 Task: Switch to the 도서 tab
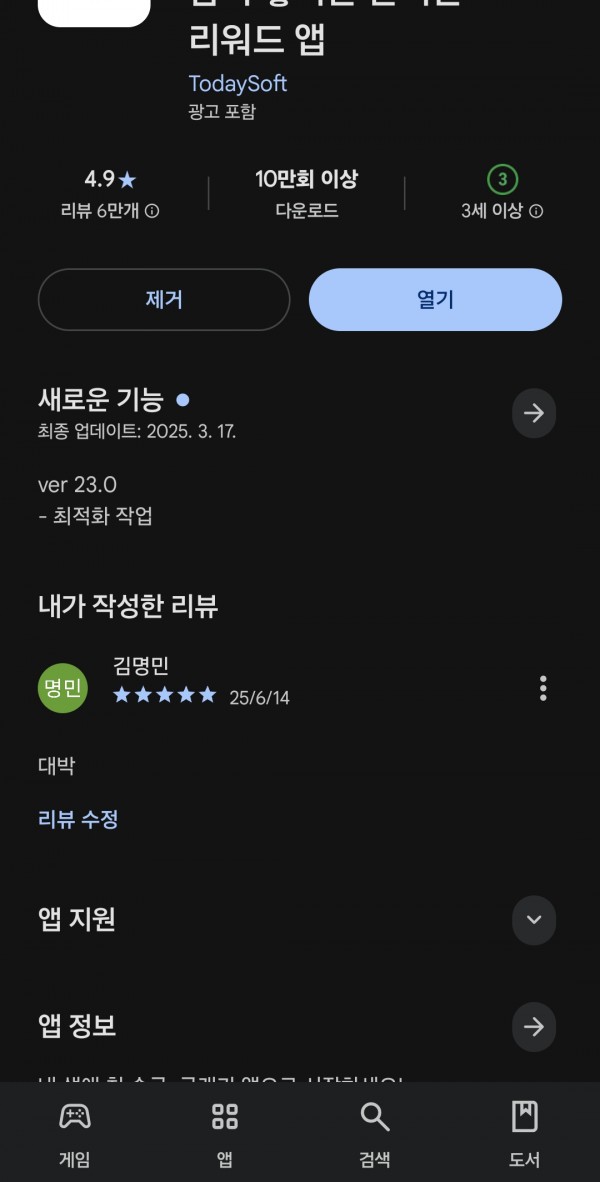pos(525,1133)
